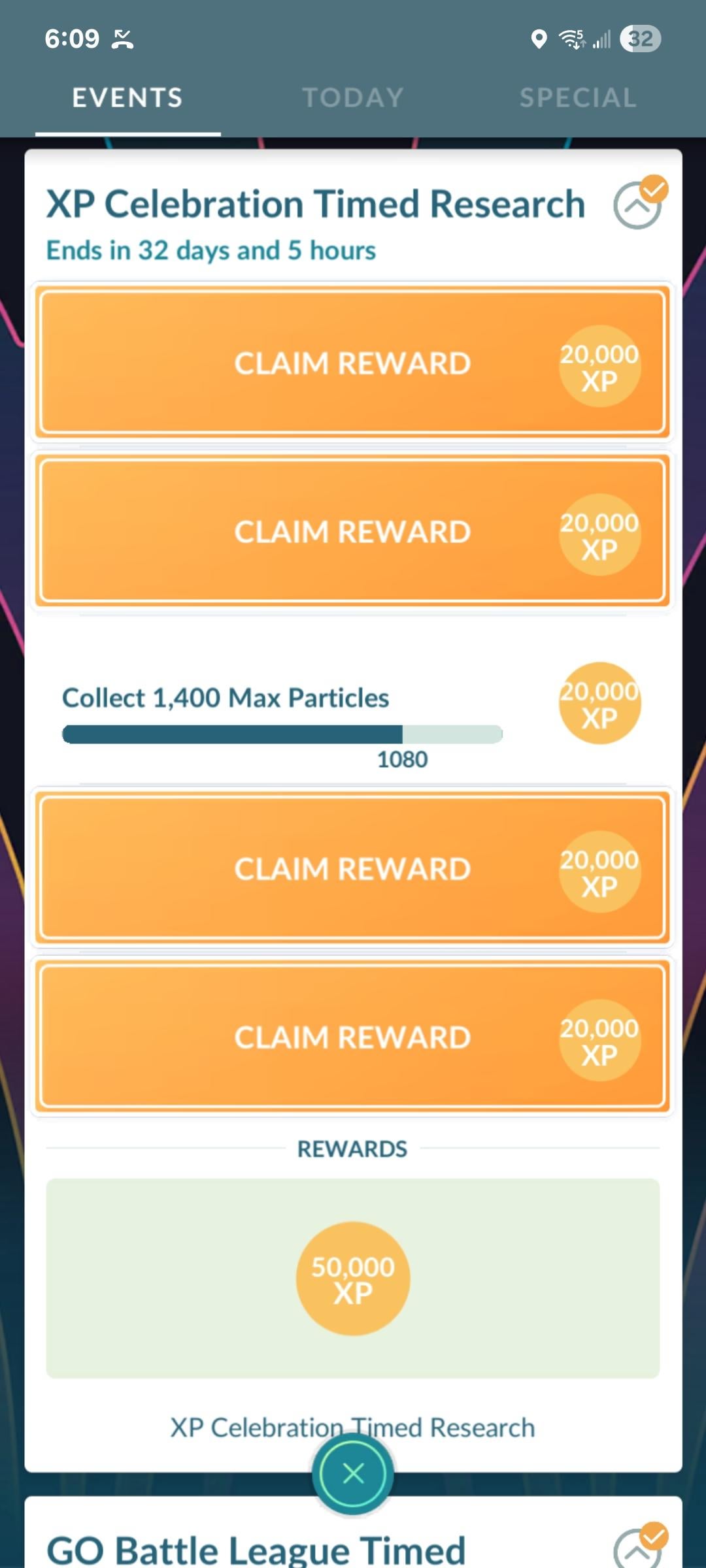706x1568 pixels.
Task: Select the Events tab
Action: [x=127, y=98]
